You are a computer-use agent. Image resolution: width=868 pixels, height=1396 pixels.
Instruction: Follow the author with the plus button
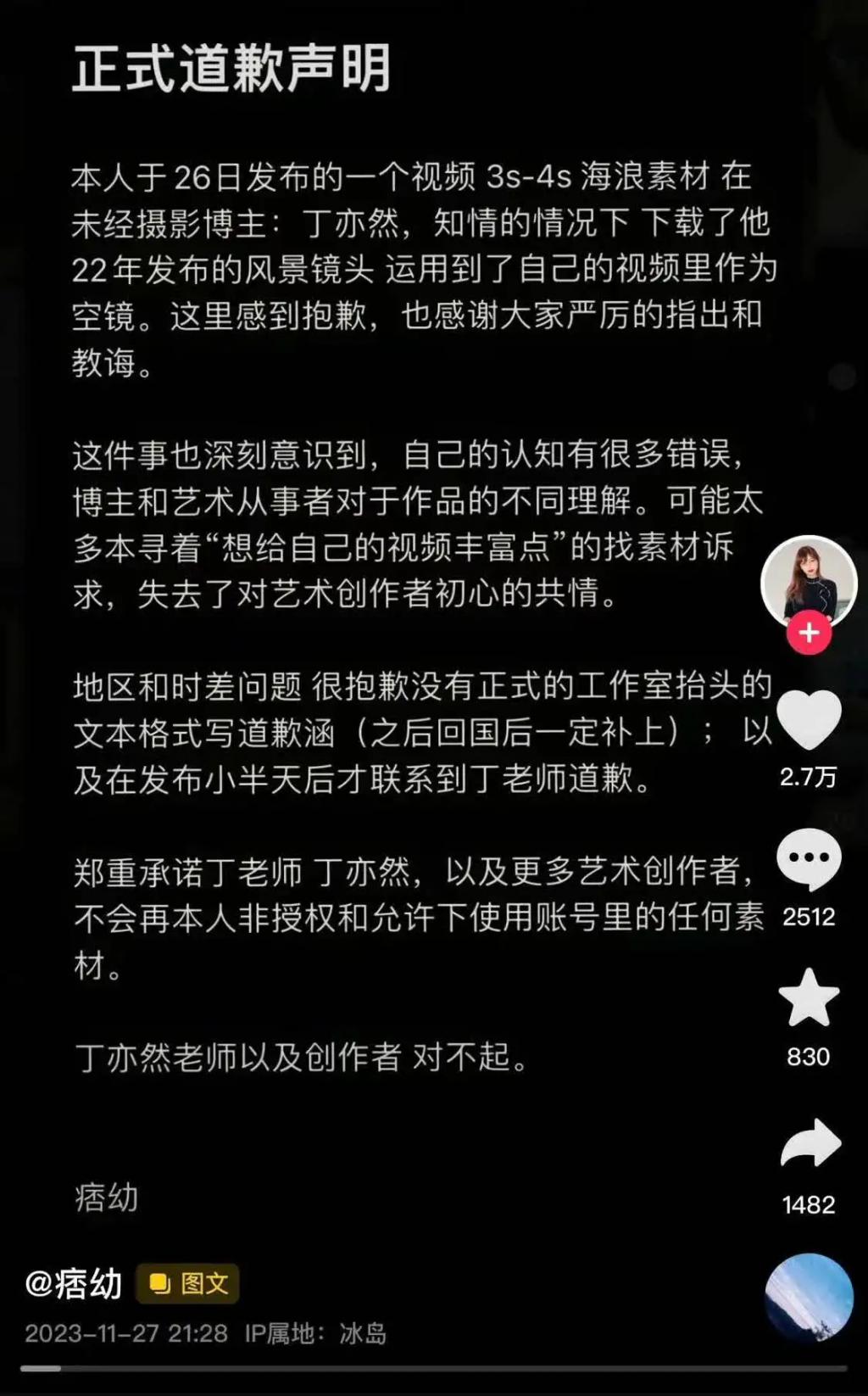tap(809, 633)
